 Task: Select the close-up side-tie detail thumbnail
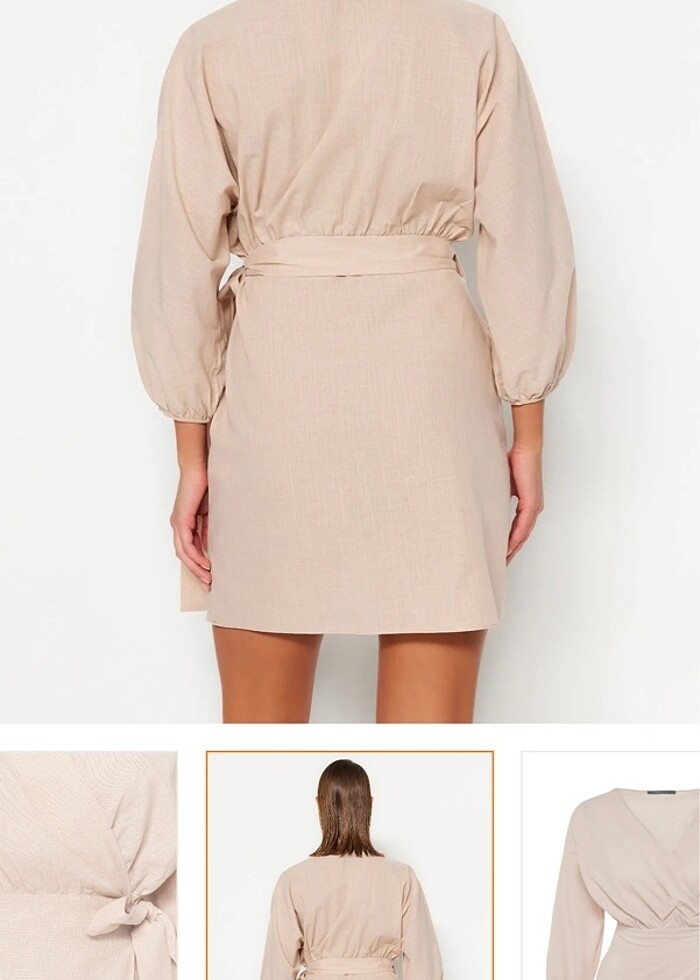(x=88, y=865)
